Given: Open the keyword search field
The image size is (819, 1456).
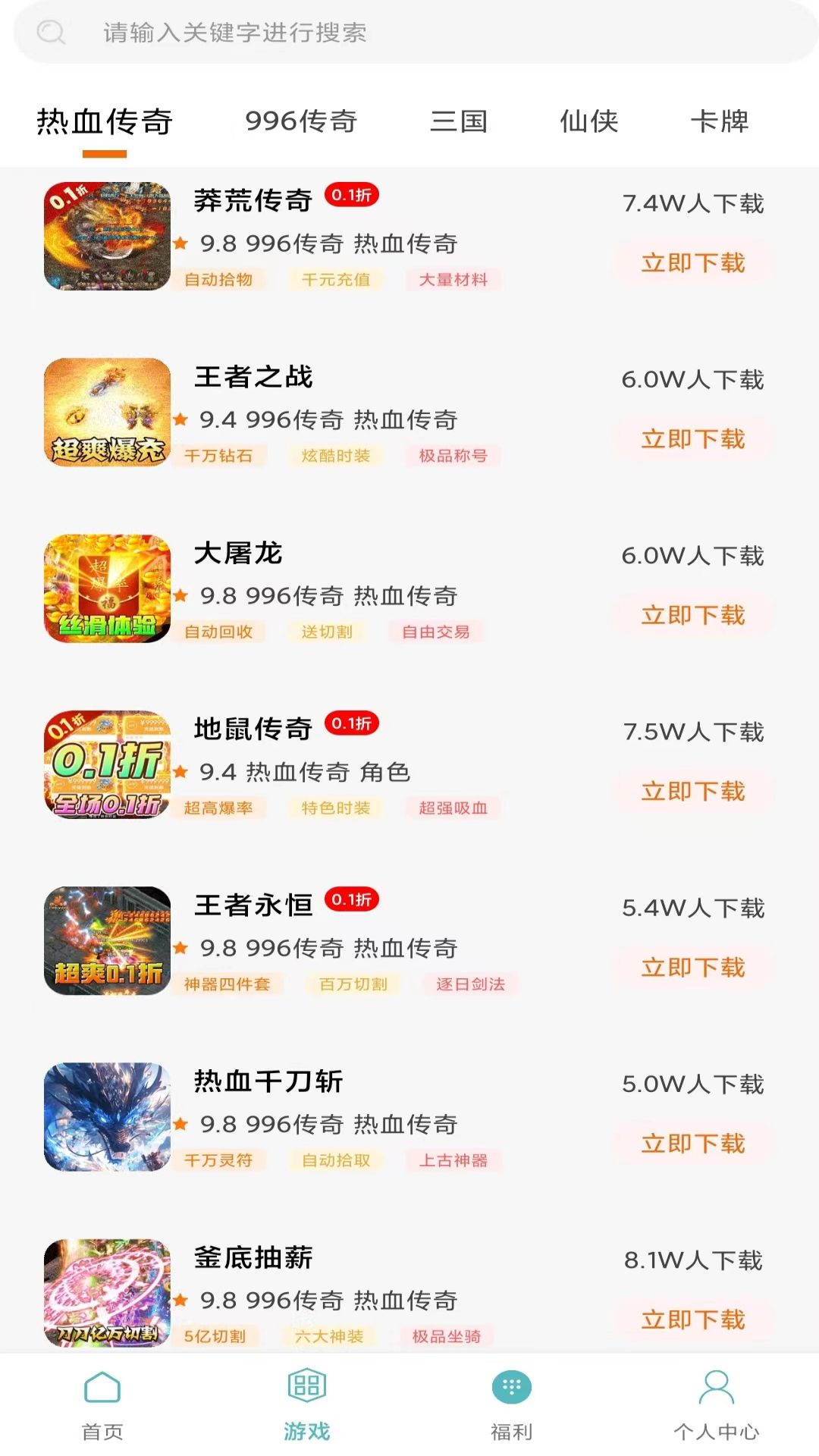Looking at the screenshot, I should point(409,33).
